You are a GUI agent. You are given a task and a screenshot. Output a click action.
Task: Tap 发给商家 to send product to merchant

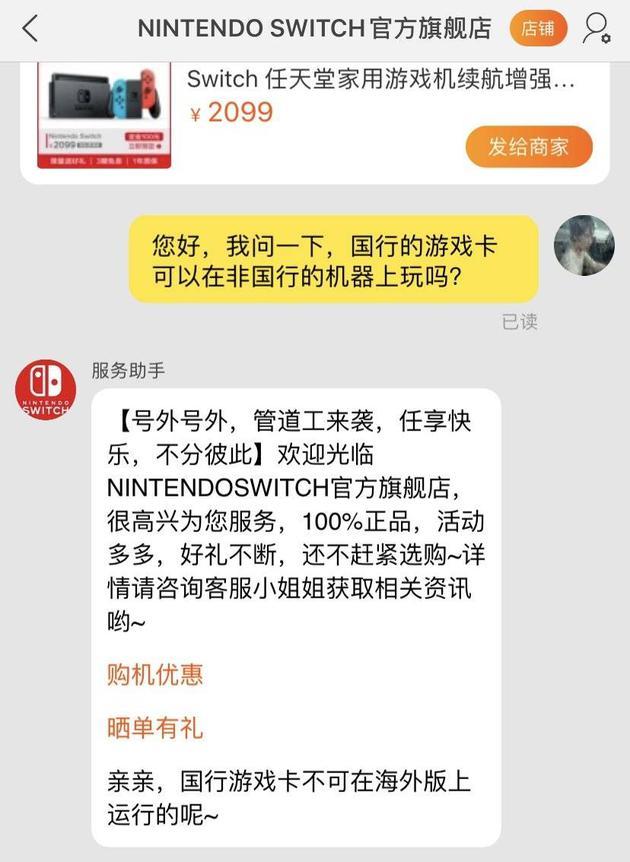click(x=528, y=146)
